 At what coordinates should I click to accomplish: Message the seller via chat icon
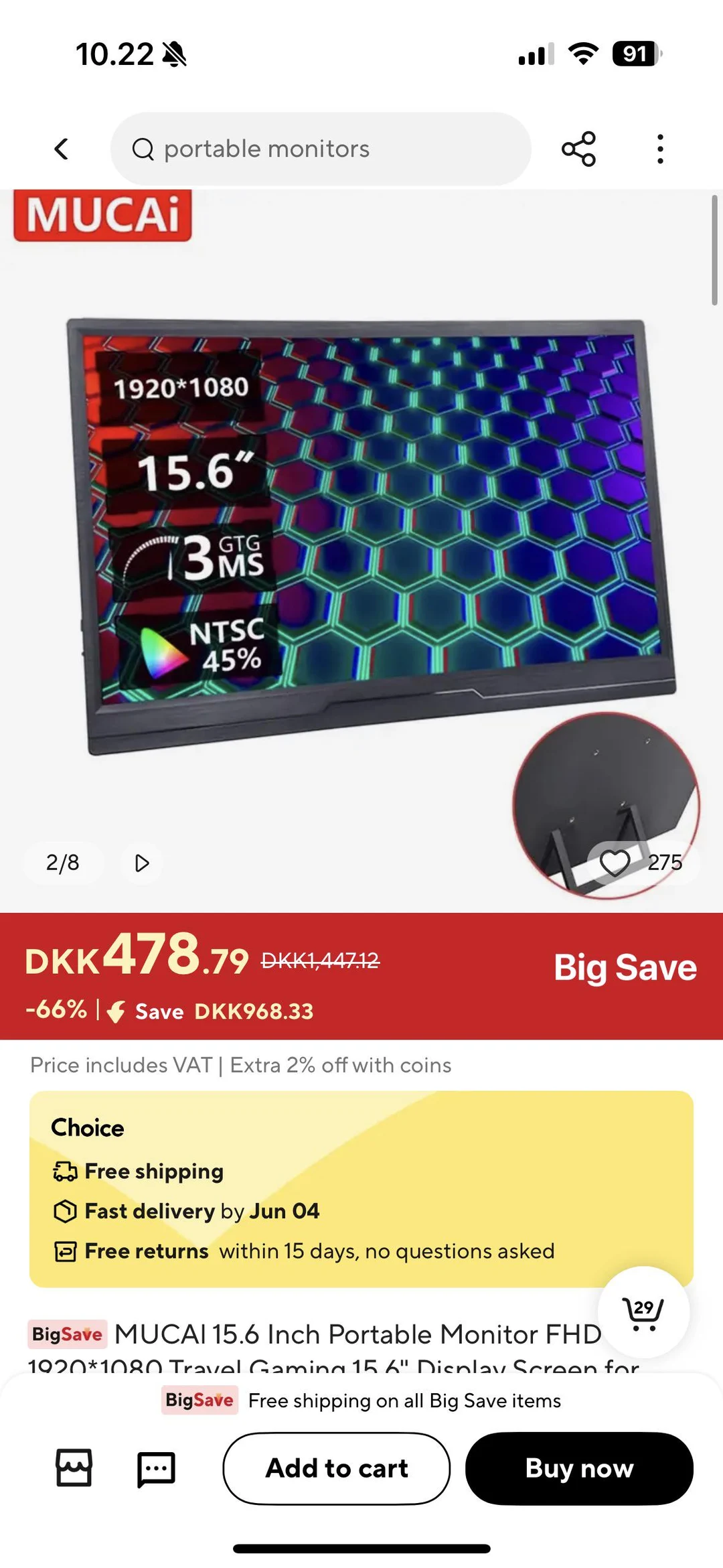point(156,1469)
